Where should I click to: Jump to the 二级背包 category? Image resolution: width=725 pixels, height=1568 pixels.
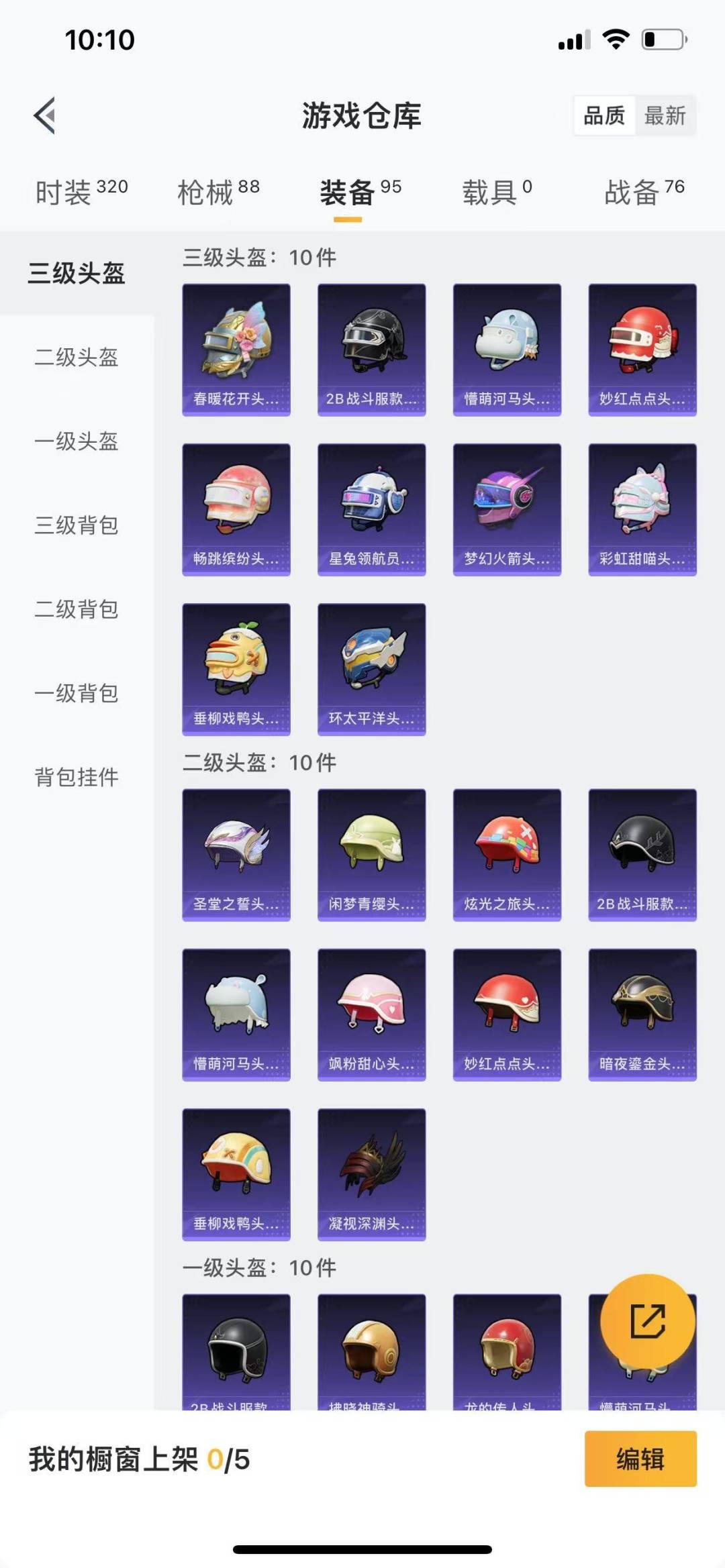[x=77, y=609]
